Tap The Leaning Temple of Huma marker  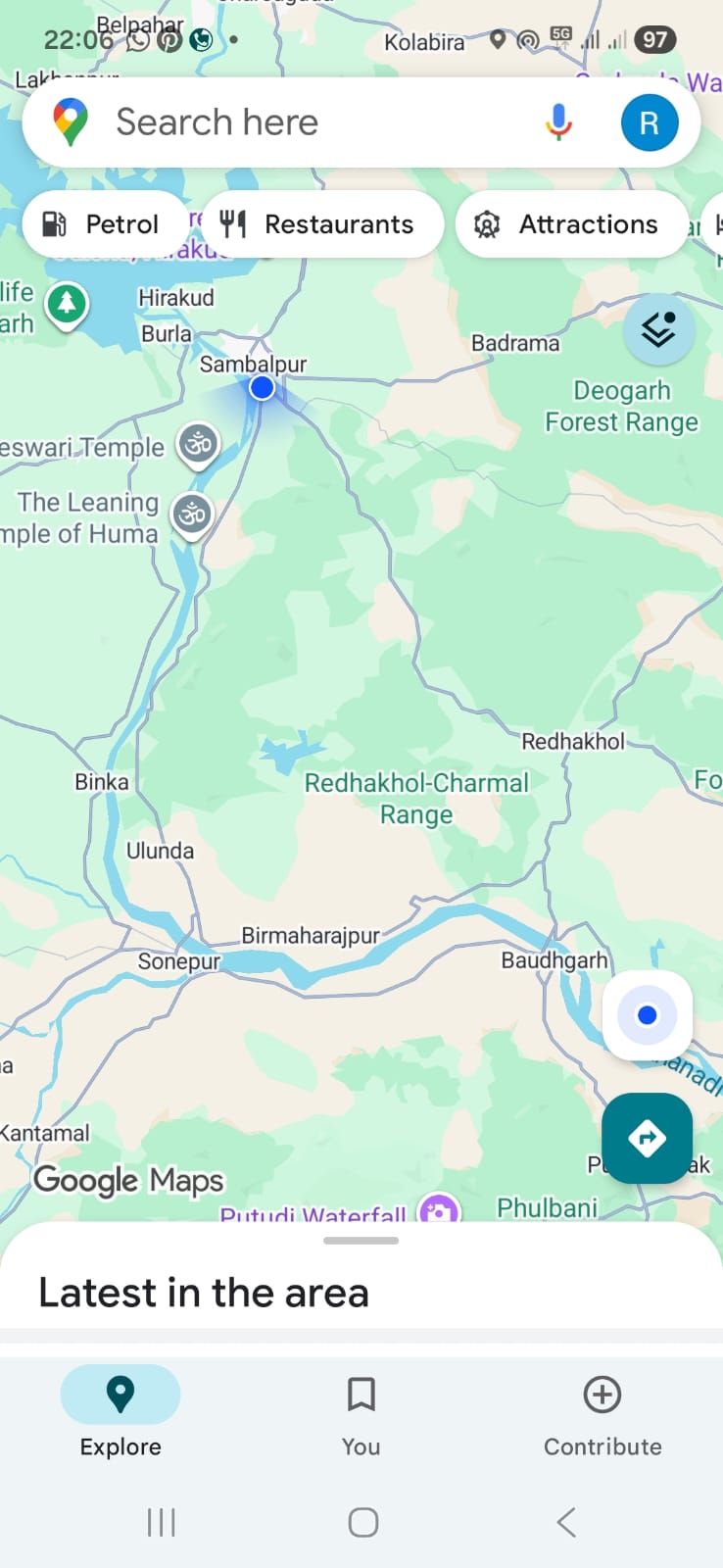[192, 514]
